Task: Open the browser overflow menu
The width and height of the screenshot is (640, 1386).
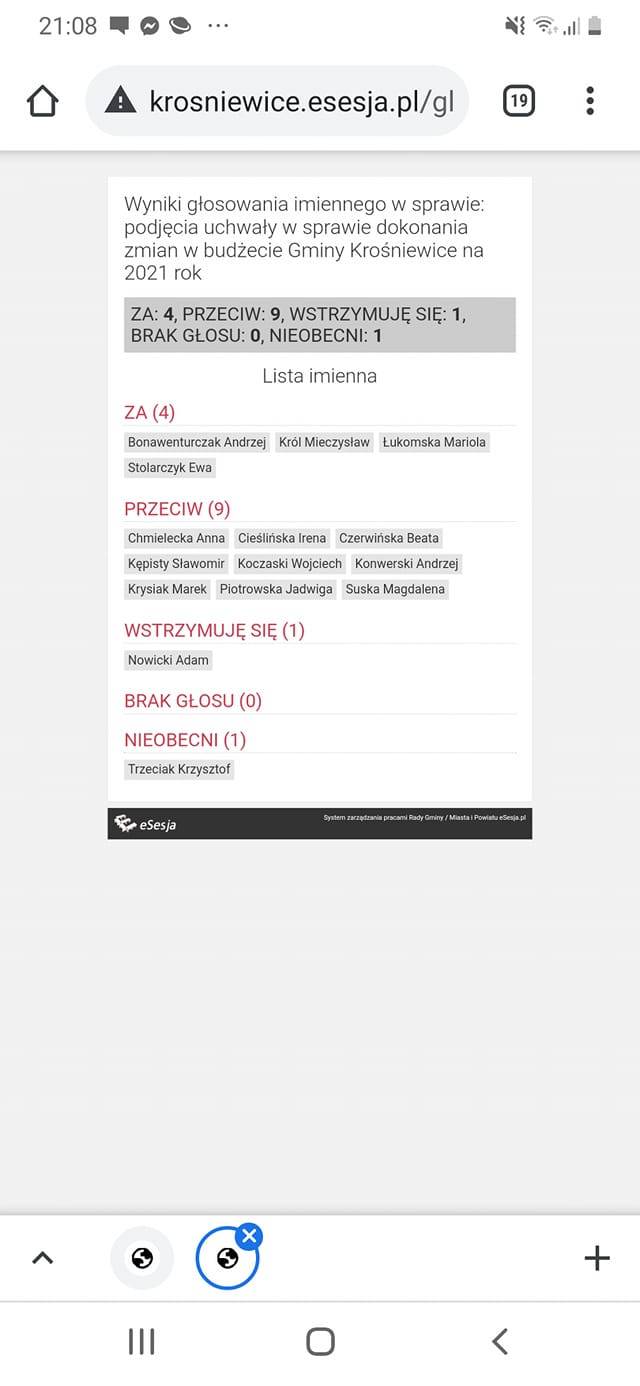Action: 590,101
